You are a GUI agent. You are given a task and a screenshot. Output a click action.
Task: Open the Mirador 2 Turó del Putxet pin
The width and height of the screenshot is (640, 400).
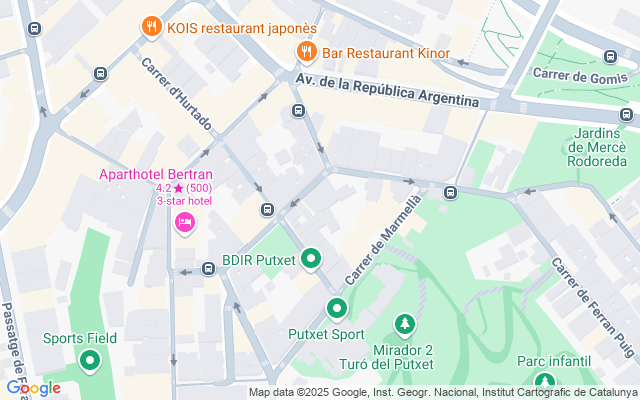[x=404, y=324]
